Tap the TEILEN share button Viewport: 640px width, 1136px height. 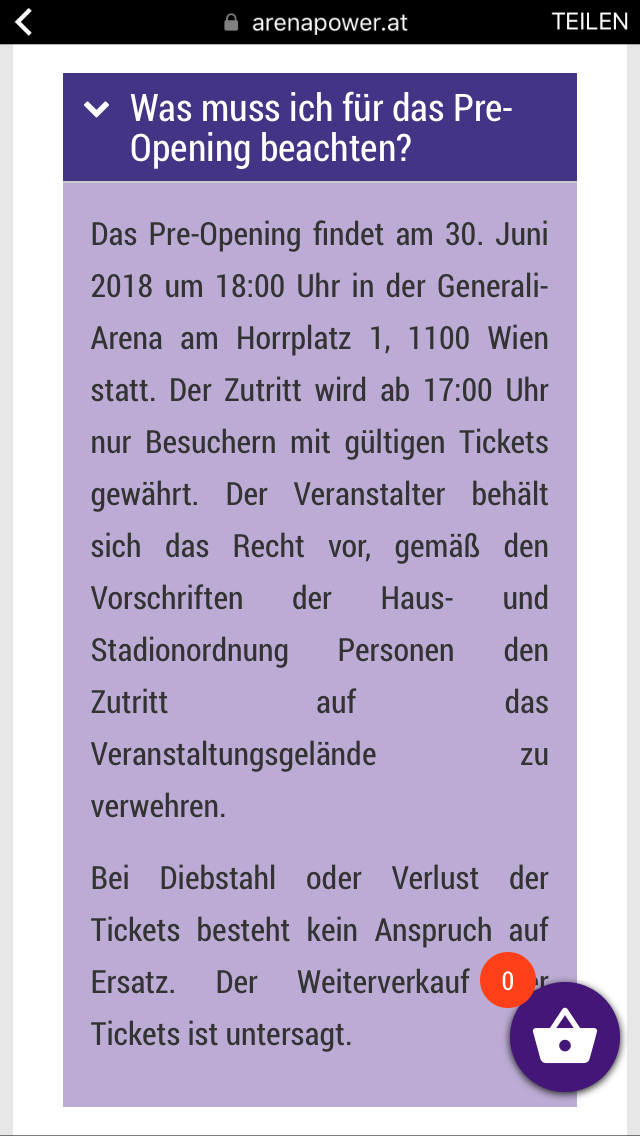pos(589,22)
